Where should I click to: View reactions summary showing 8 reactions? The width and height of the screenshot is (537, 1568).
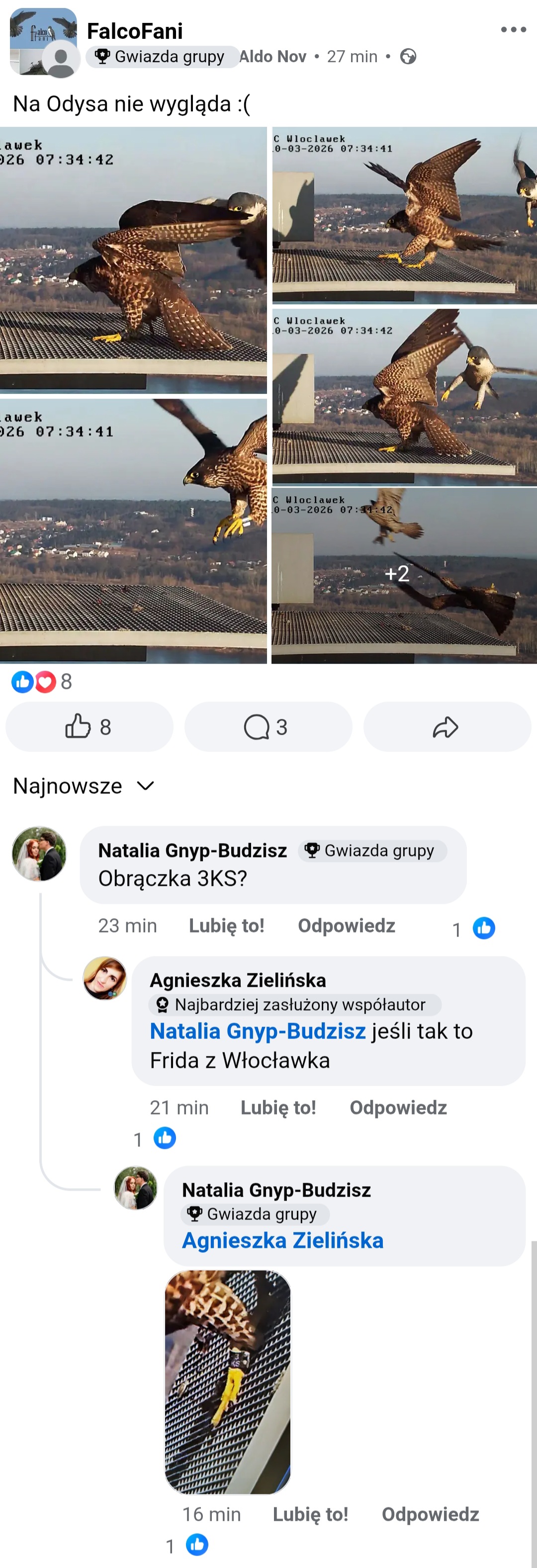41,681
